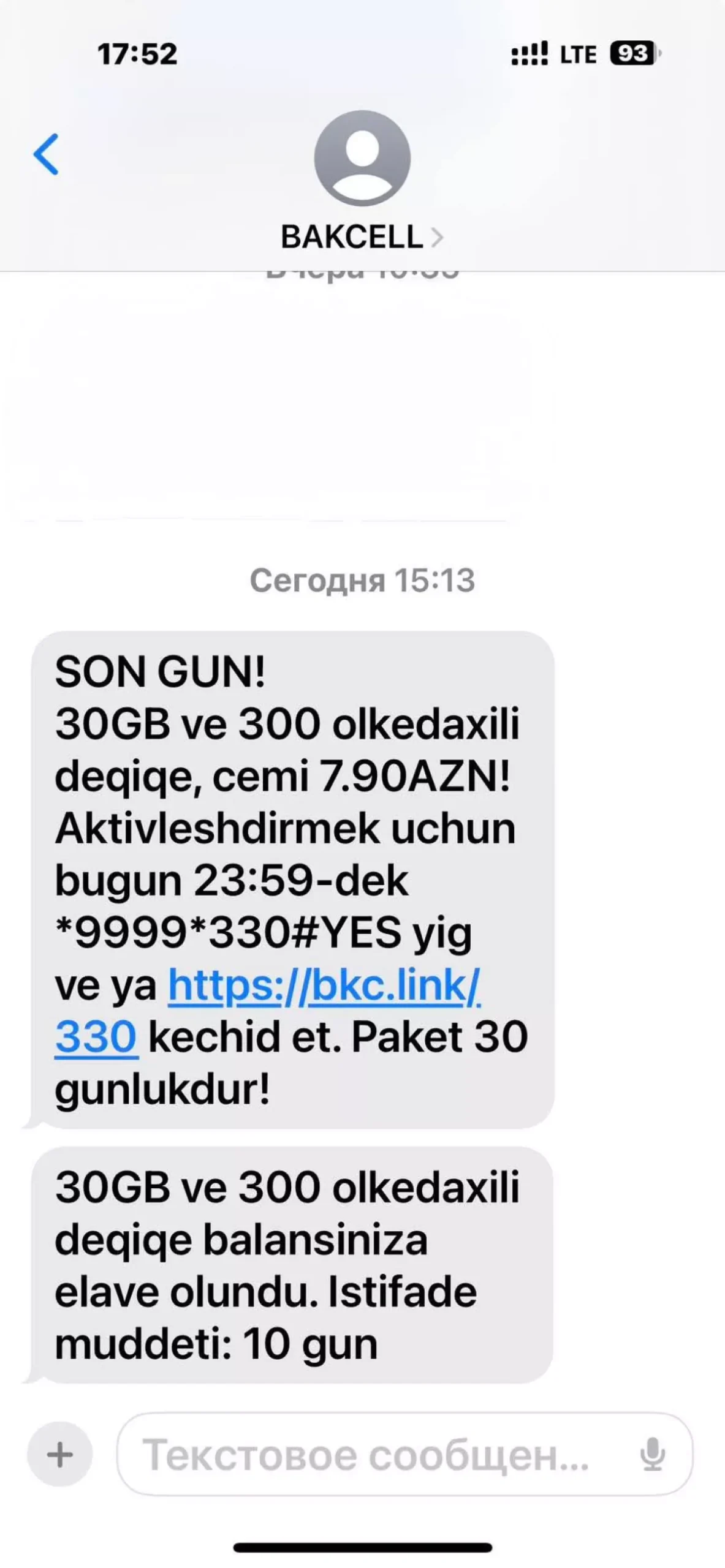Tap the plus attachments button
725x1568 pixels.
click(x=59, y=1454)
